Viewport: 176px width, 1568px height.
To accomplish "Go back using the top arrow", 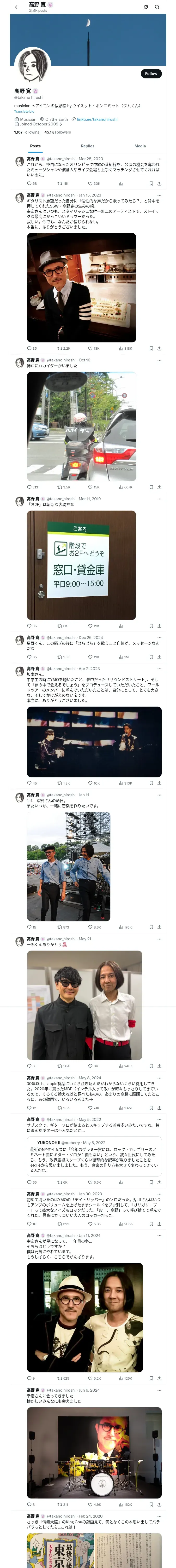I will (17, 7).
